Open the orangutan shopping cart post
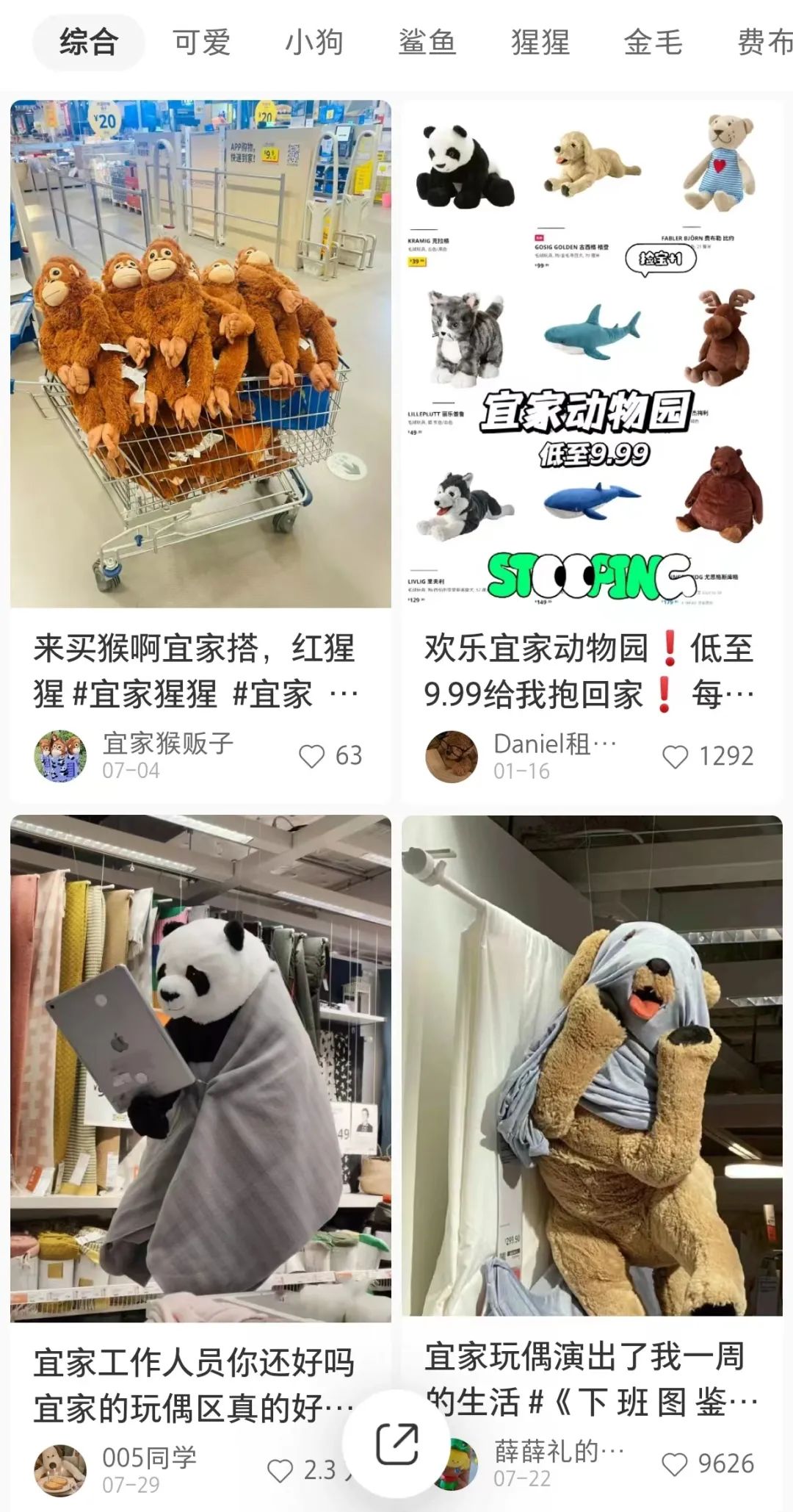Image resolution: width=793 pixels, height=1512 pixels. (200, 354)
